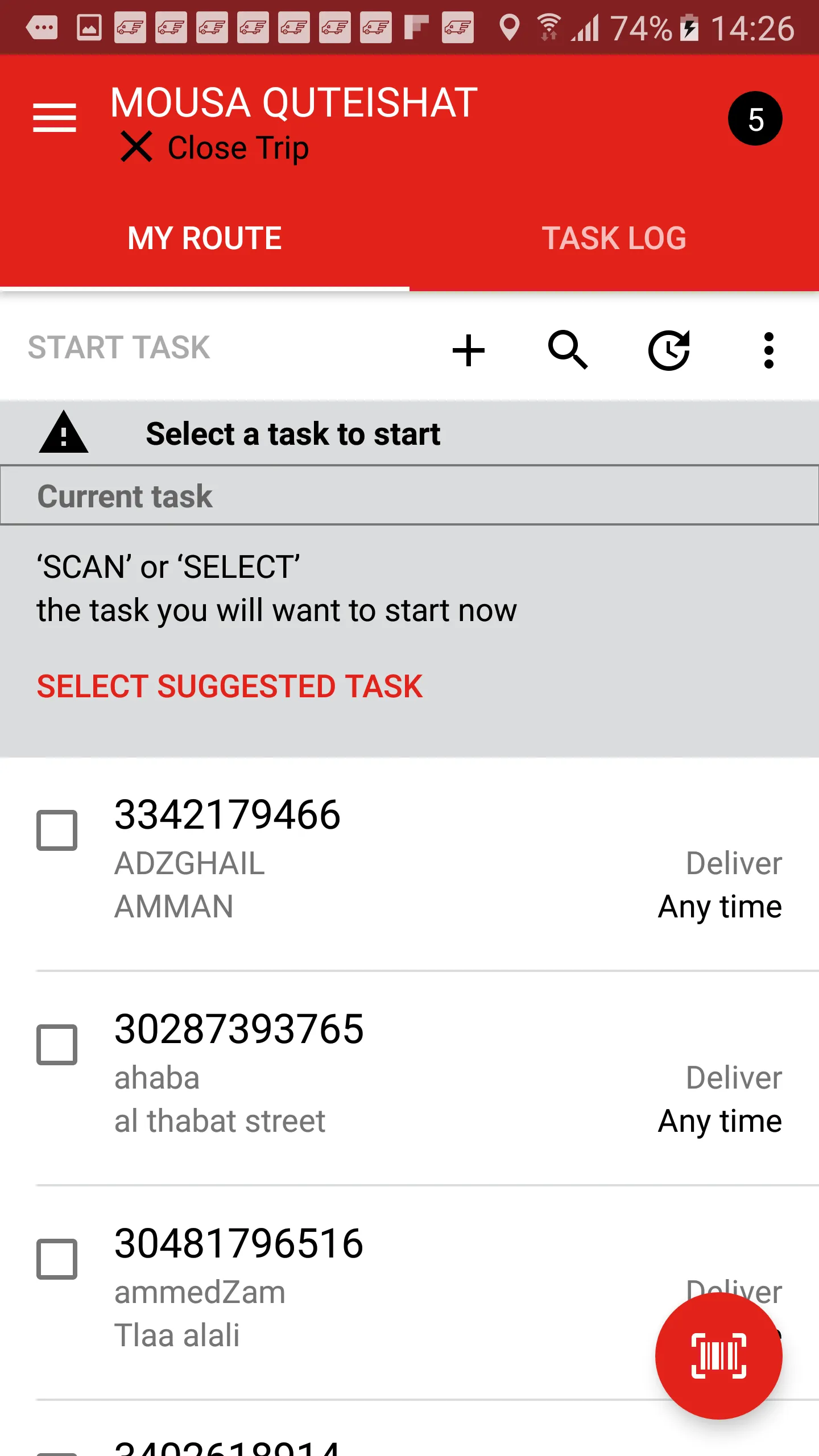819x1456 pixels.
Task: Tap the notification badge showing 5
Action: pyautogui.click(x=755, y=118)
